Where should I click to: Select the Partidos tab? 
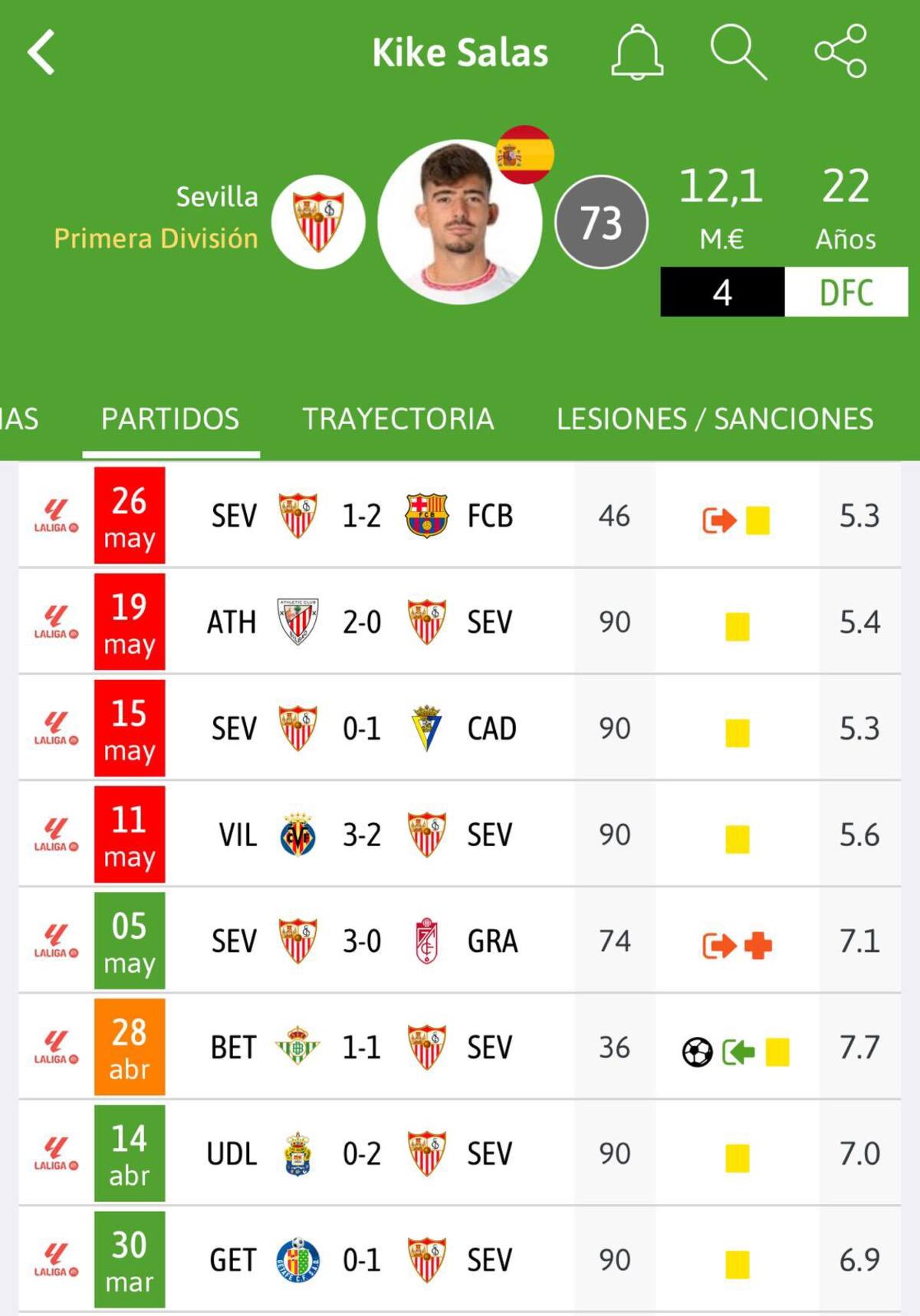[x=170, y=419]
